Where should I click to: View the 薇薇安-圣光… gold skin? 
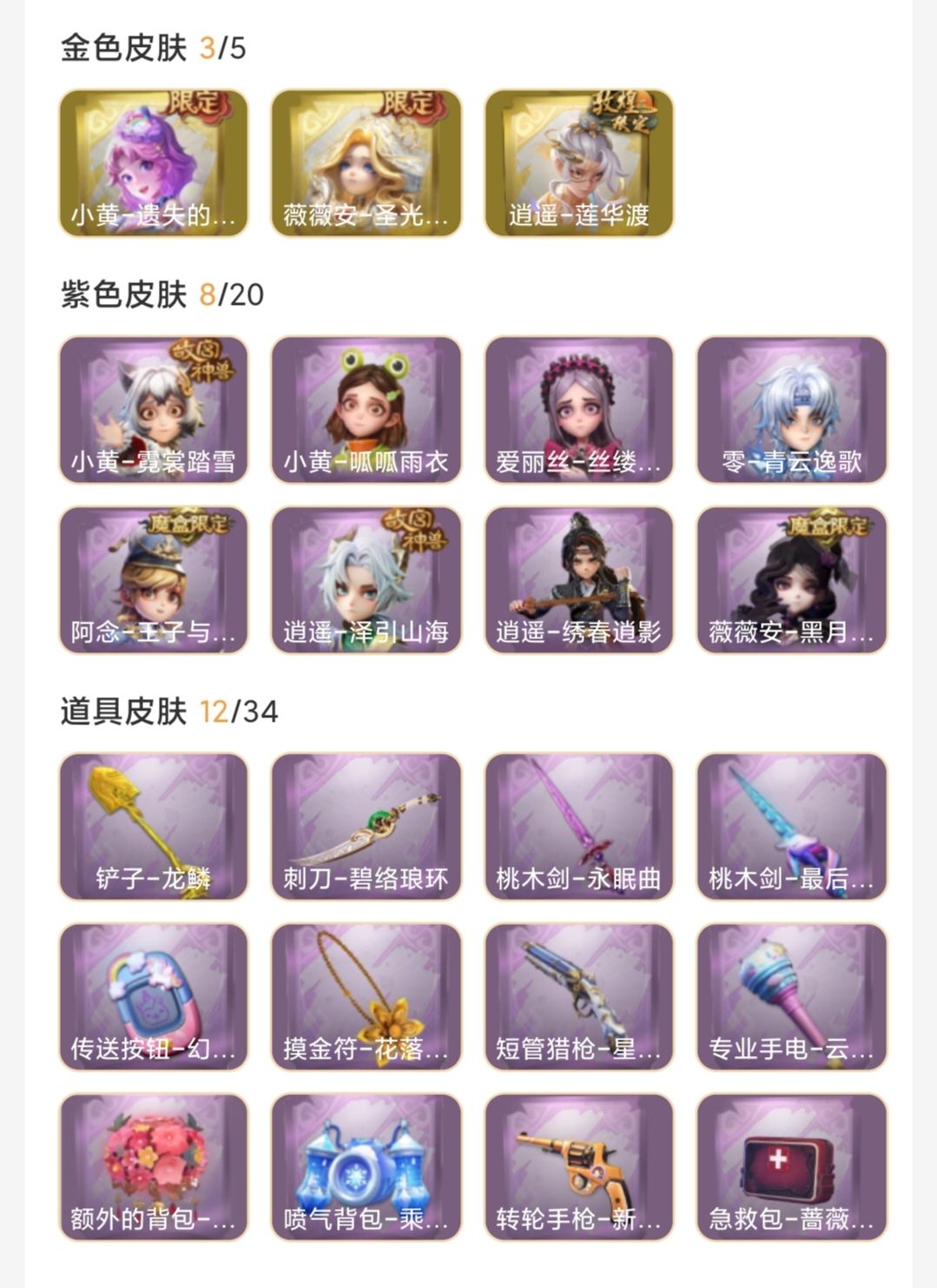click(x=366, y=163)
